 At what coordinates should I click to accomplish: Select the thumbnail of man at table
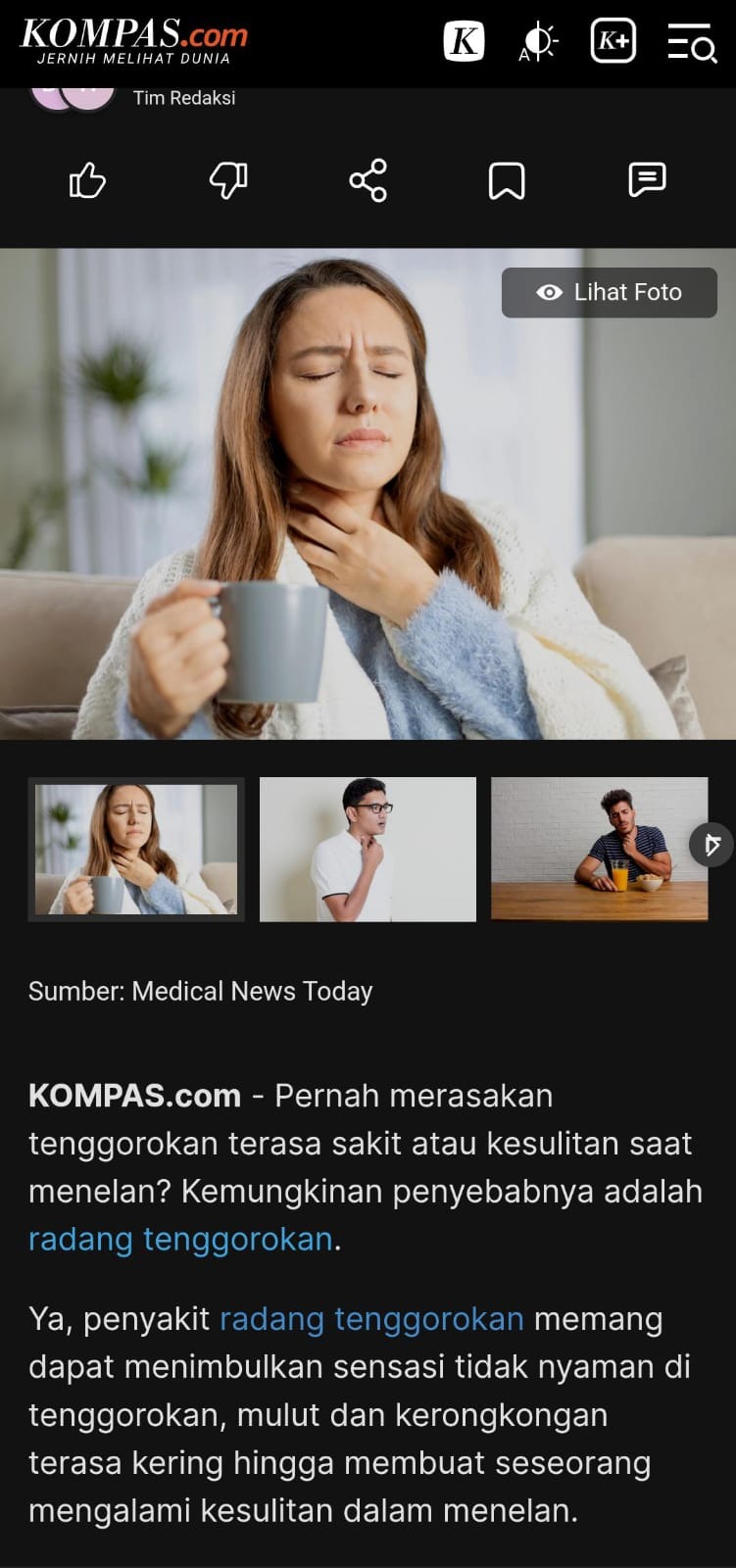click(x=598, y=849)
